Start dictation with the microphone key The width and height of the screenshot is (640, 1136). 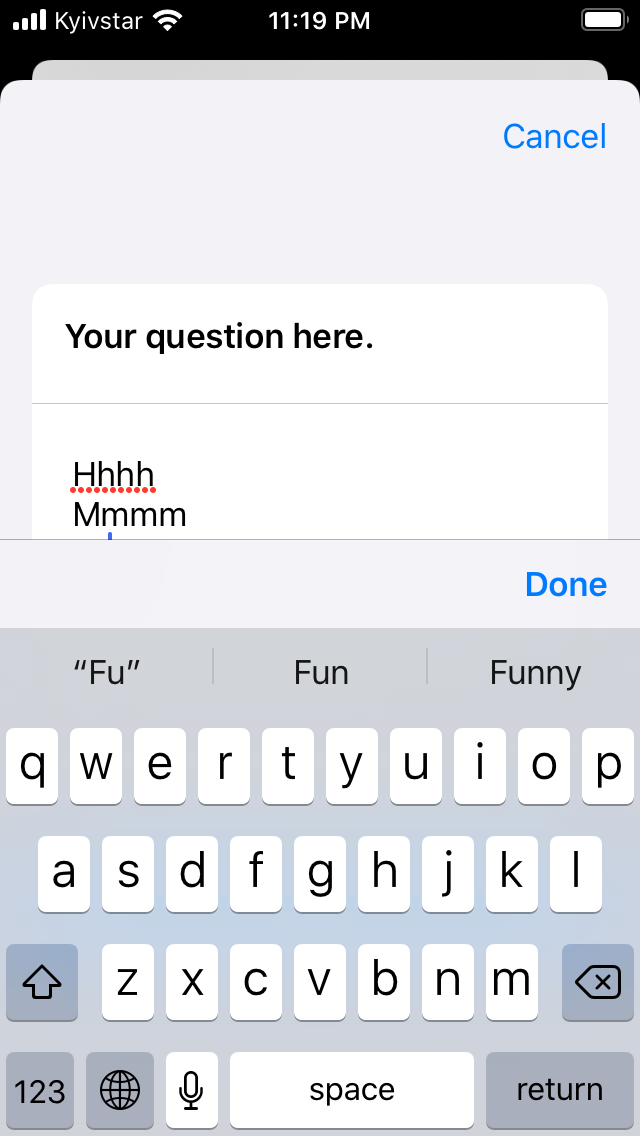(192, 1089)
